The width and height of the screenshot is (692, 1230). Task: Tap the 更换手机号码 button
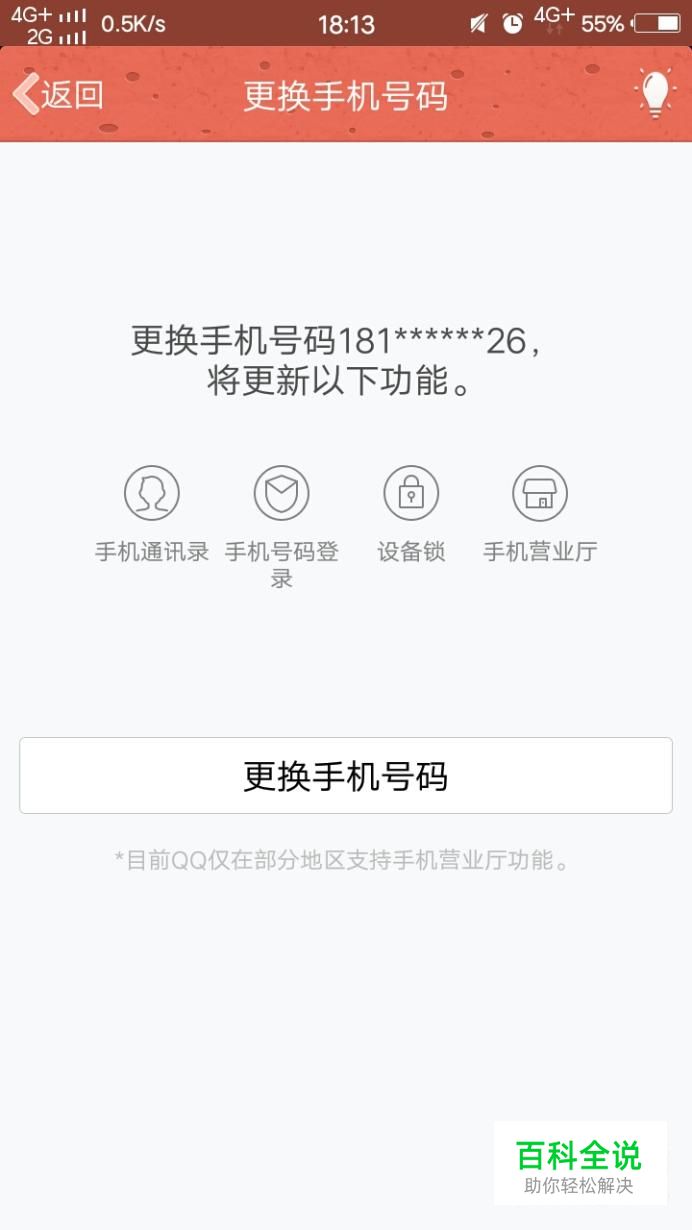(346, 775)
